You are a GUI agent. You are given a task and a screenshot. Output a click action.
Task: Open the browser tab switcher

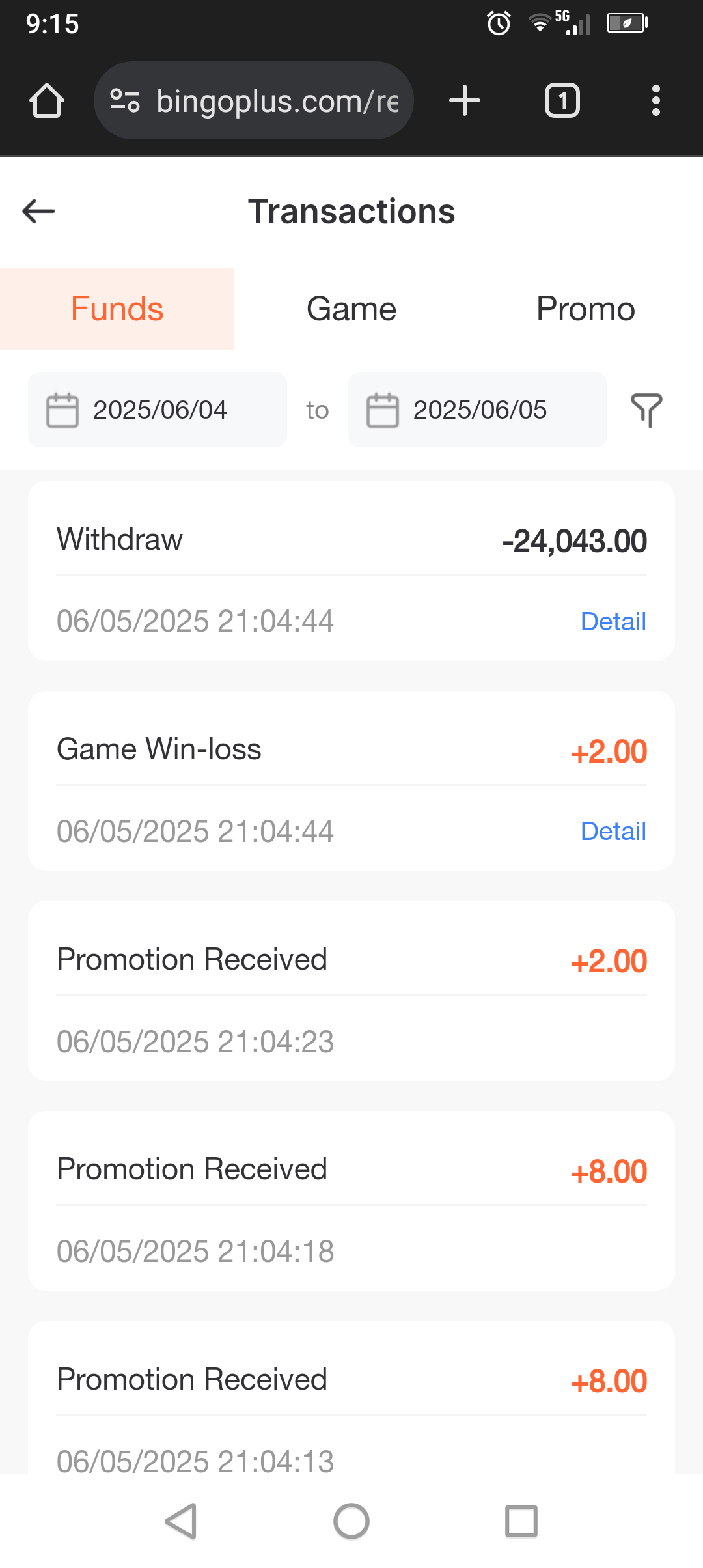point(562,101)
